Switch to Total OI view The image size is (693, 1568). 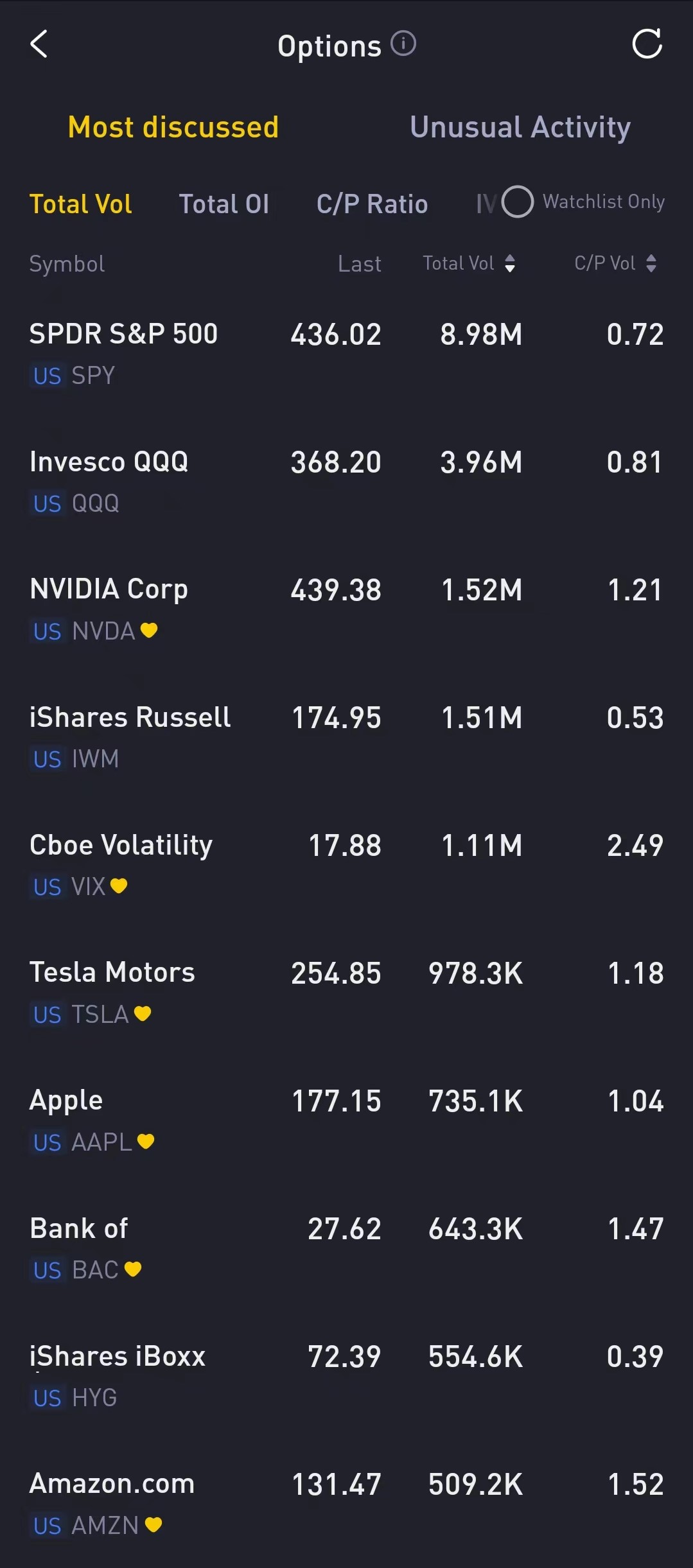click(225, 204)
